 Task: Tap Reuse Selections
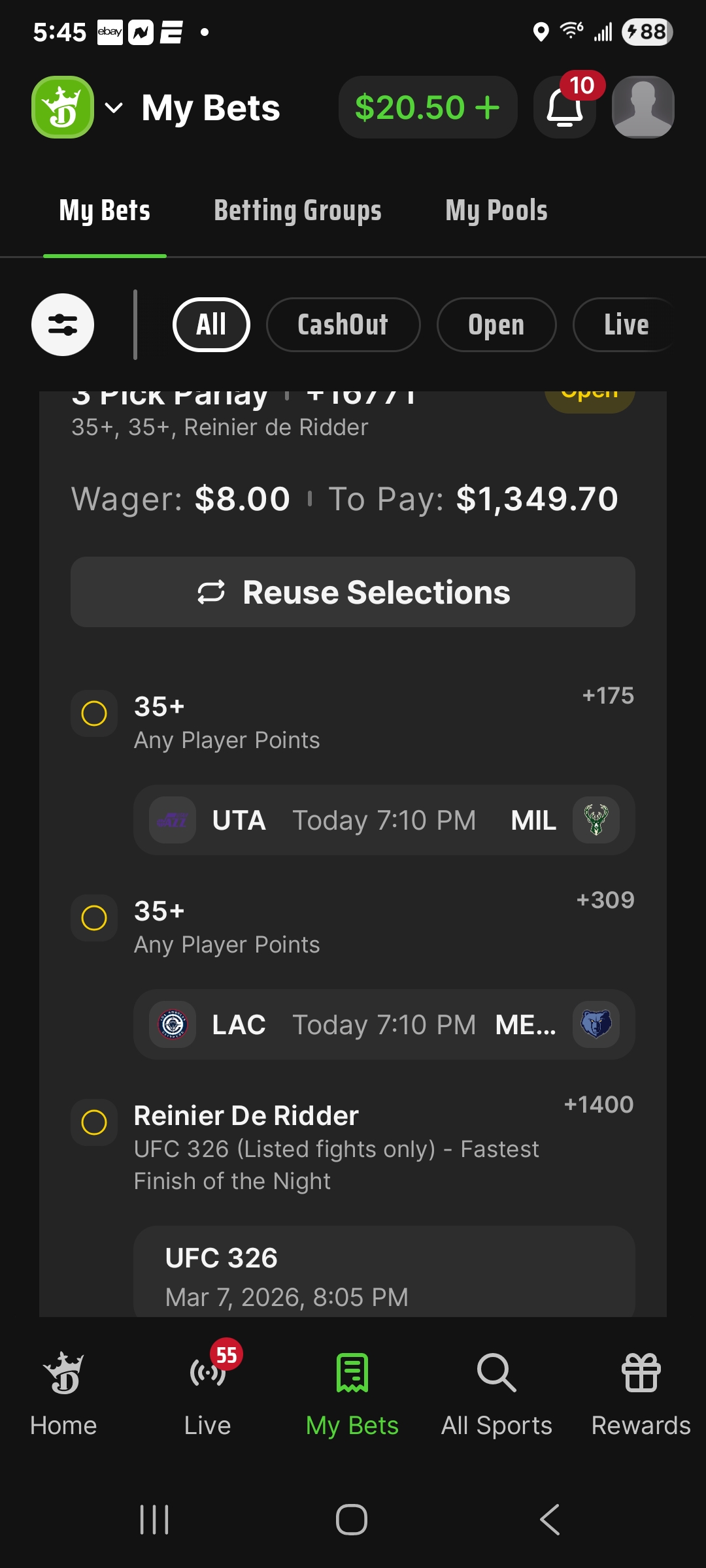coord(353,592)
